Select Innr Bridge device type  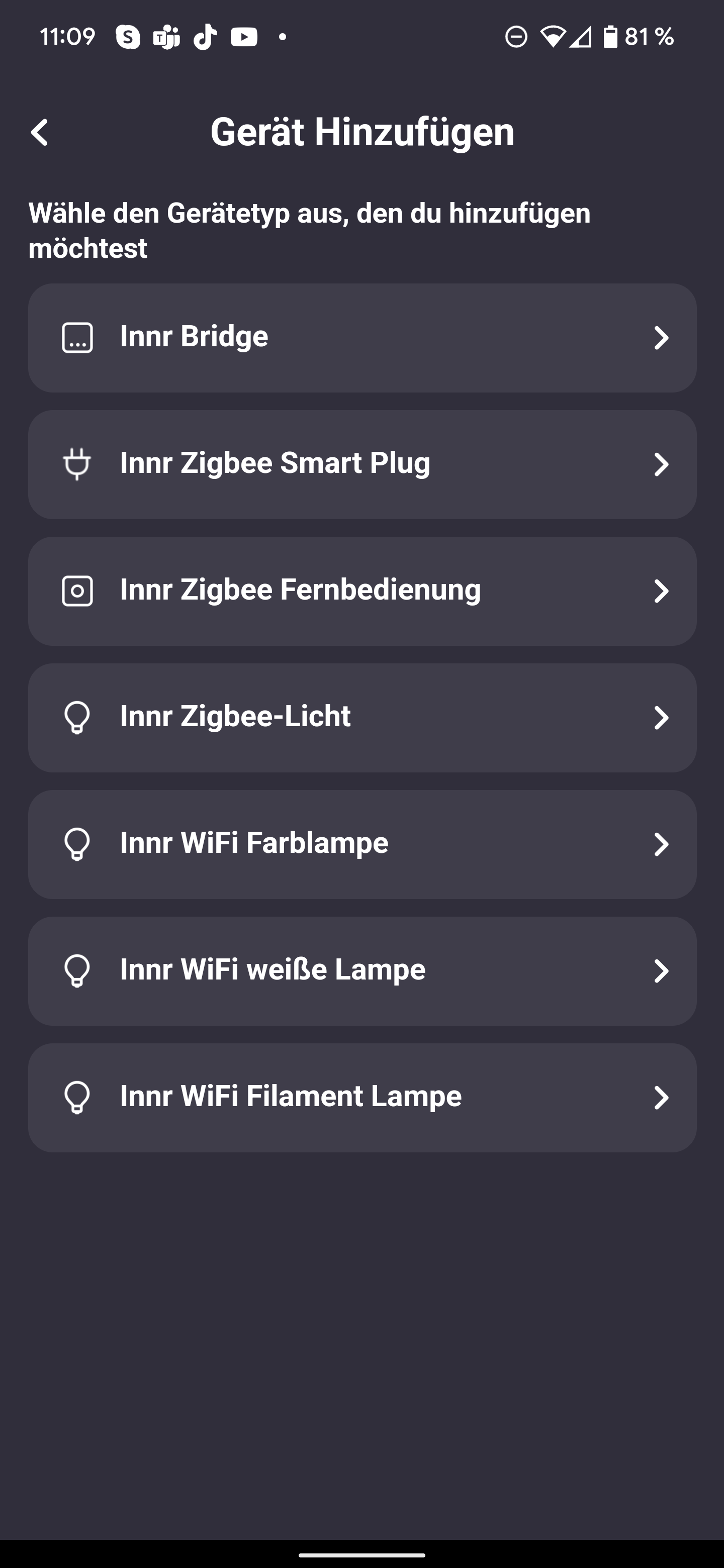pyautogui.click(x=363, y=338)
